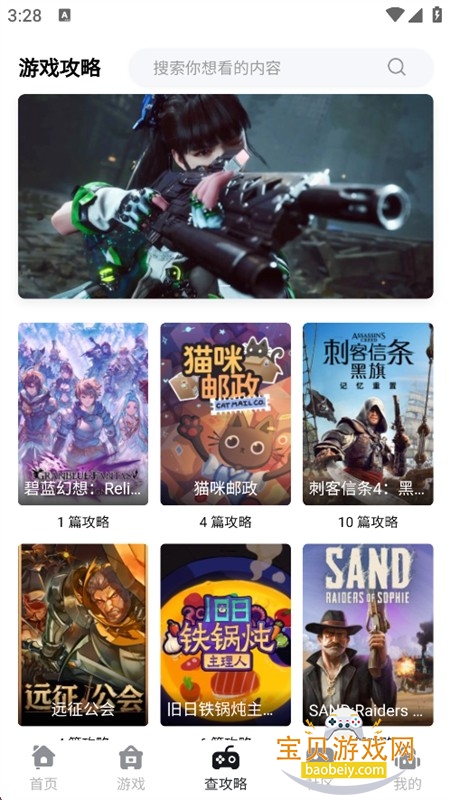This screenshot has width=450, height=800.
Task: Select the 查攻略 tab
Action: point(226,767)
